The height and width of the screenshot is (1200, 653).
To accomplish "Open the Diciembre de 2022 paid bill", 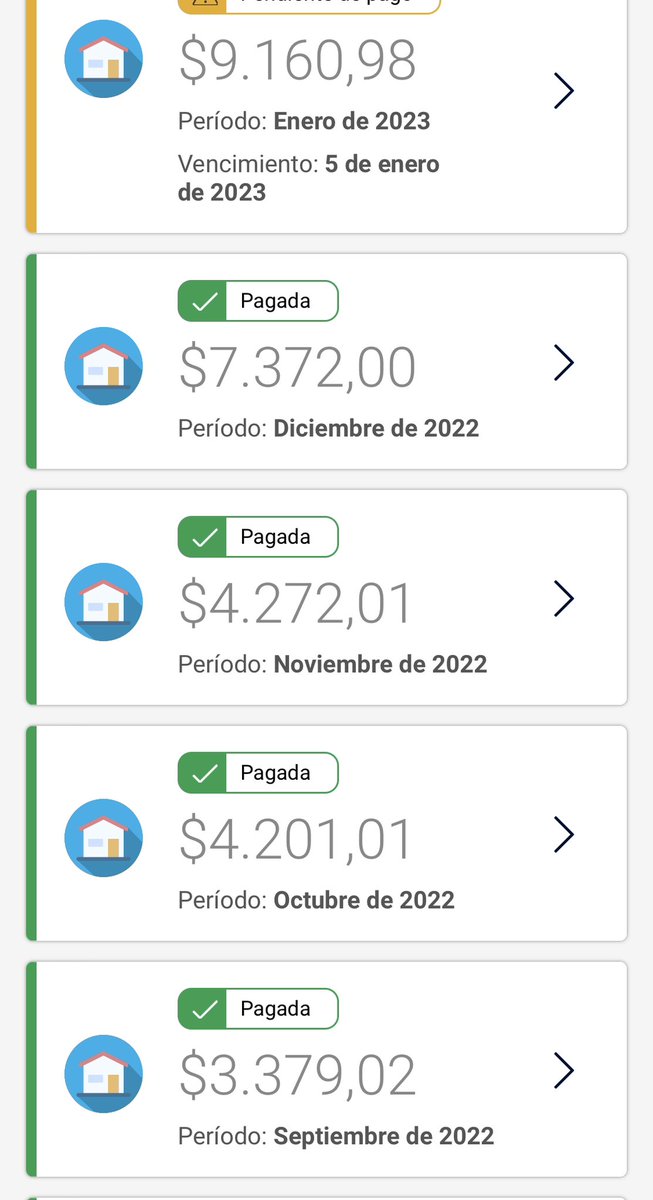I will (326, 361).
